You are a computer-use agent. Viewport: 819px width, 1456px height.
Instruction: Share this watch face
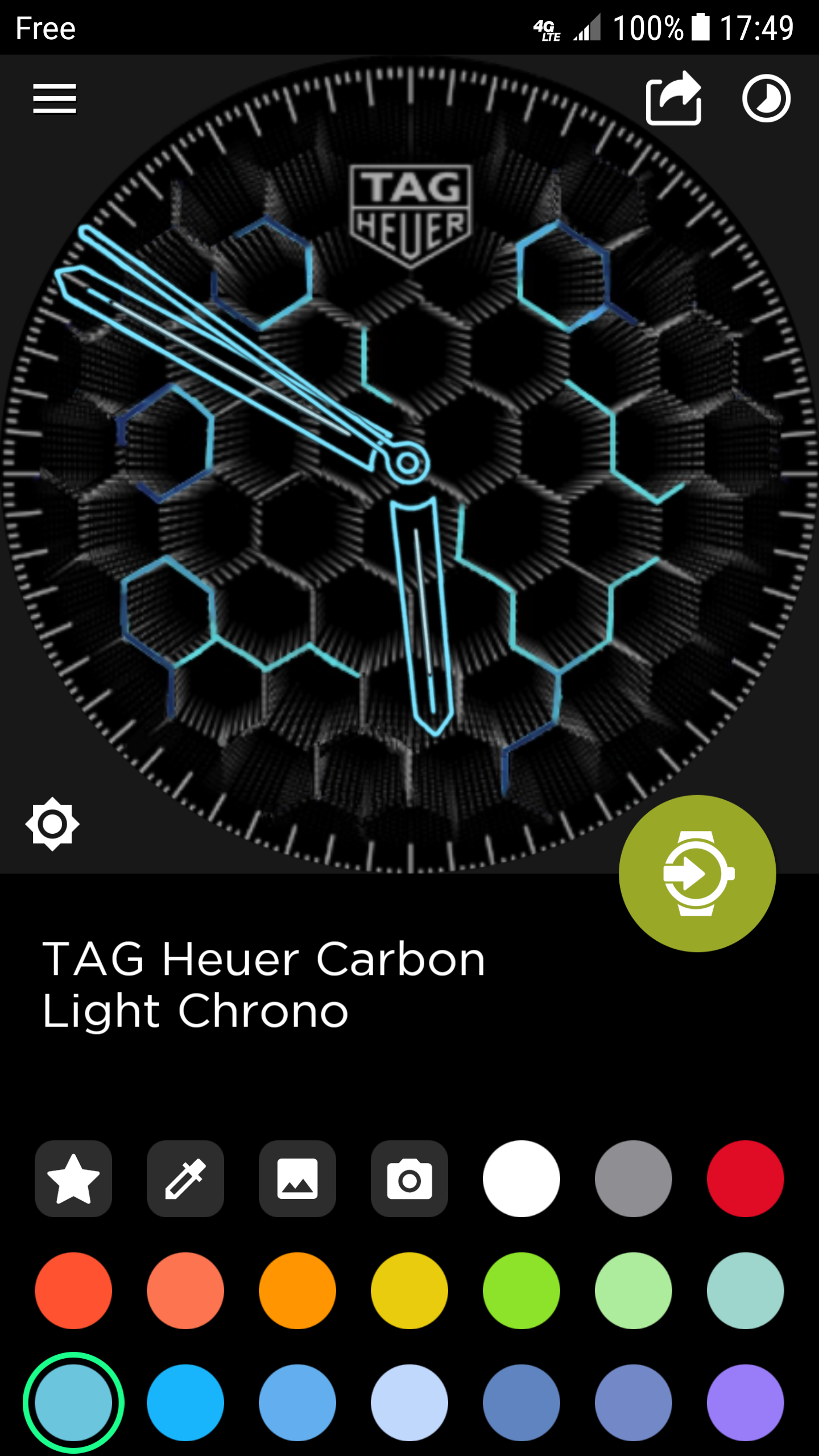pyautogui.click(x=673, y=98)
